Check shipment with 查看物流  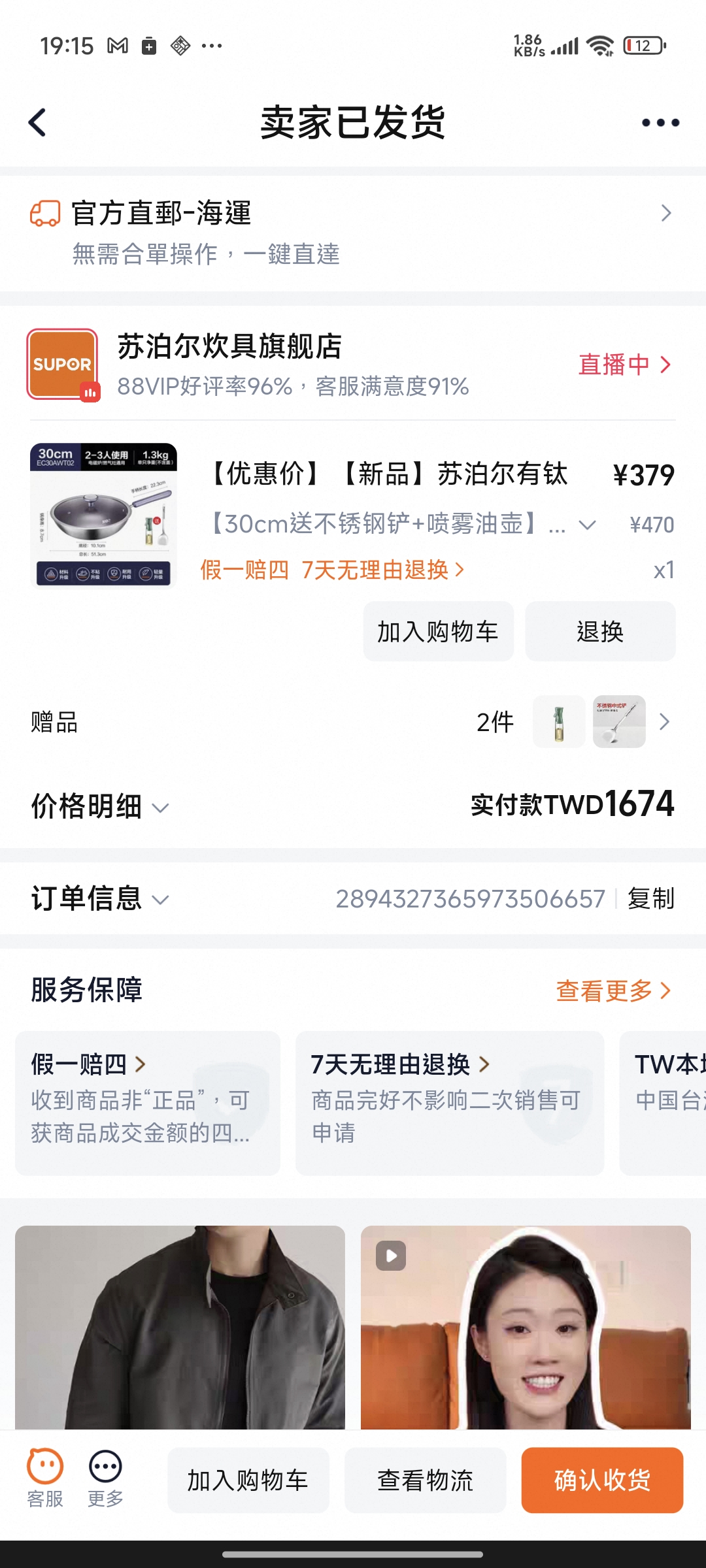tap(425, 1480)
